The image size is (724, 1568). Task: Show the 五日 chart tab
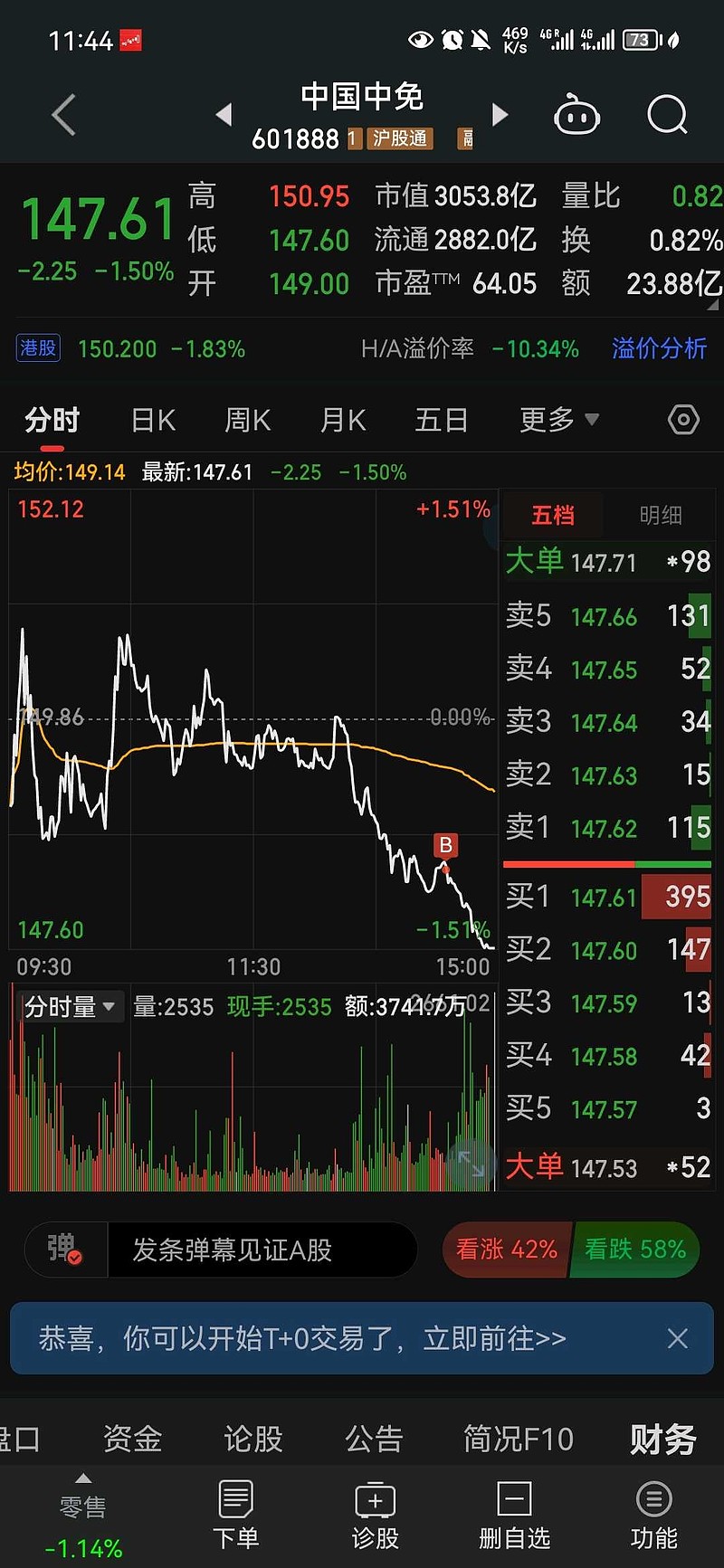click(x=441, y=420)
